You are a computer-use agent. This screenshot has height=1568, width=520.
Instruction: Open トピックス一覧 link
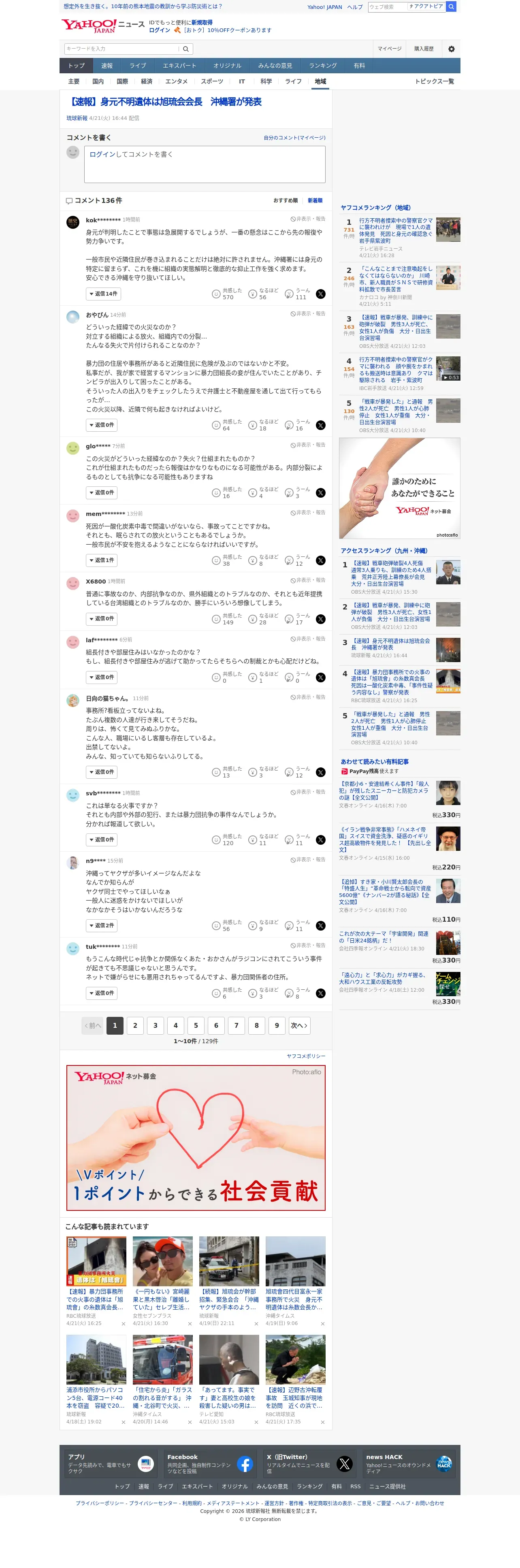pyautogui.click(x=434, y=81)
